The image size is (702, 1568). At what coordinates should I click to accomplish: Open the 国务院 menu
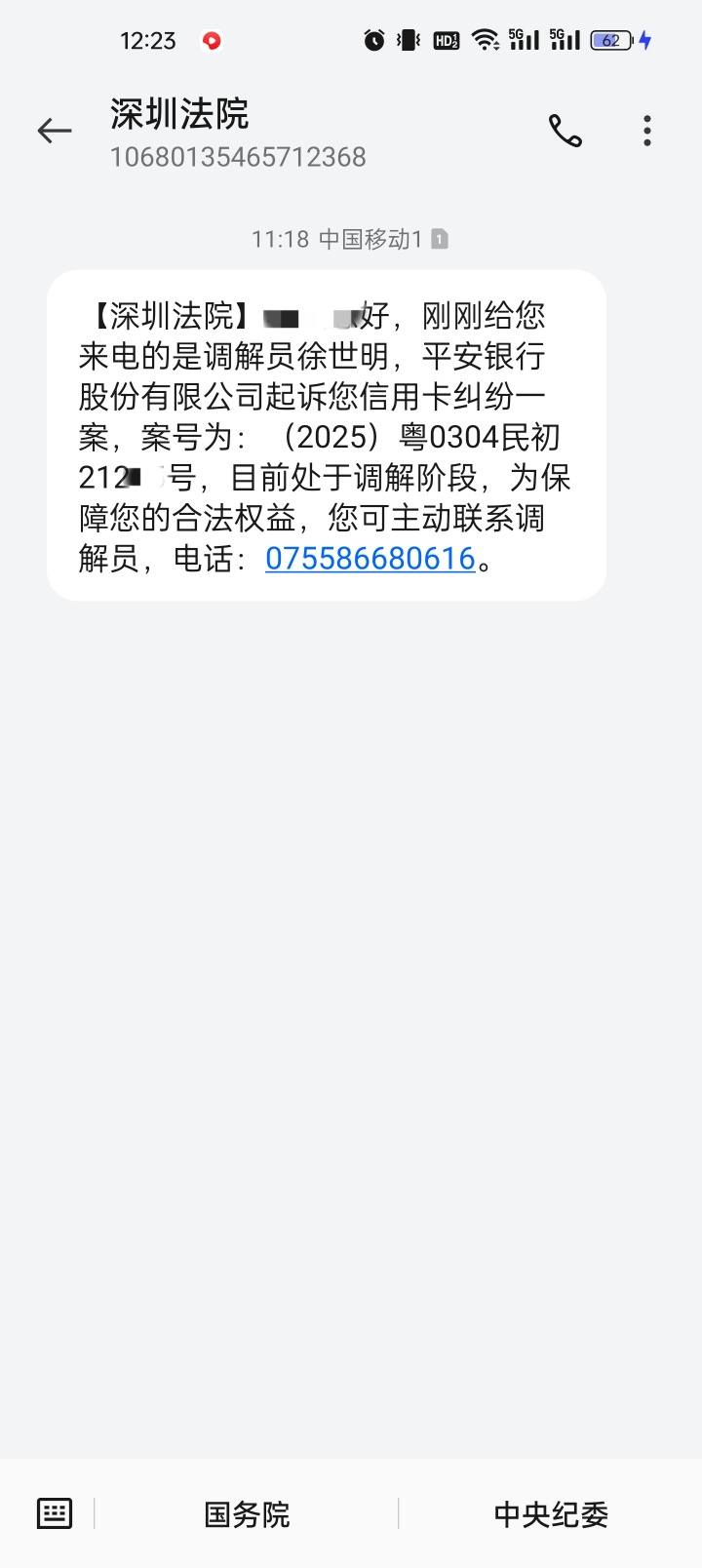[x=247, y=1514]
